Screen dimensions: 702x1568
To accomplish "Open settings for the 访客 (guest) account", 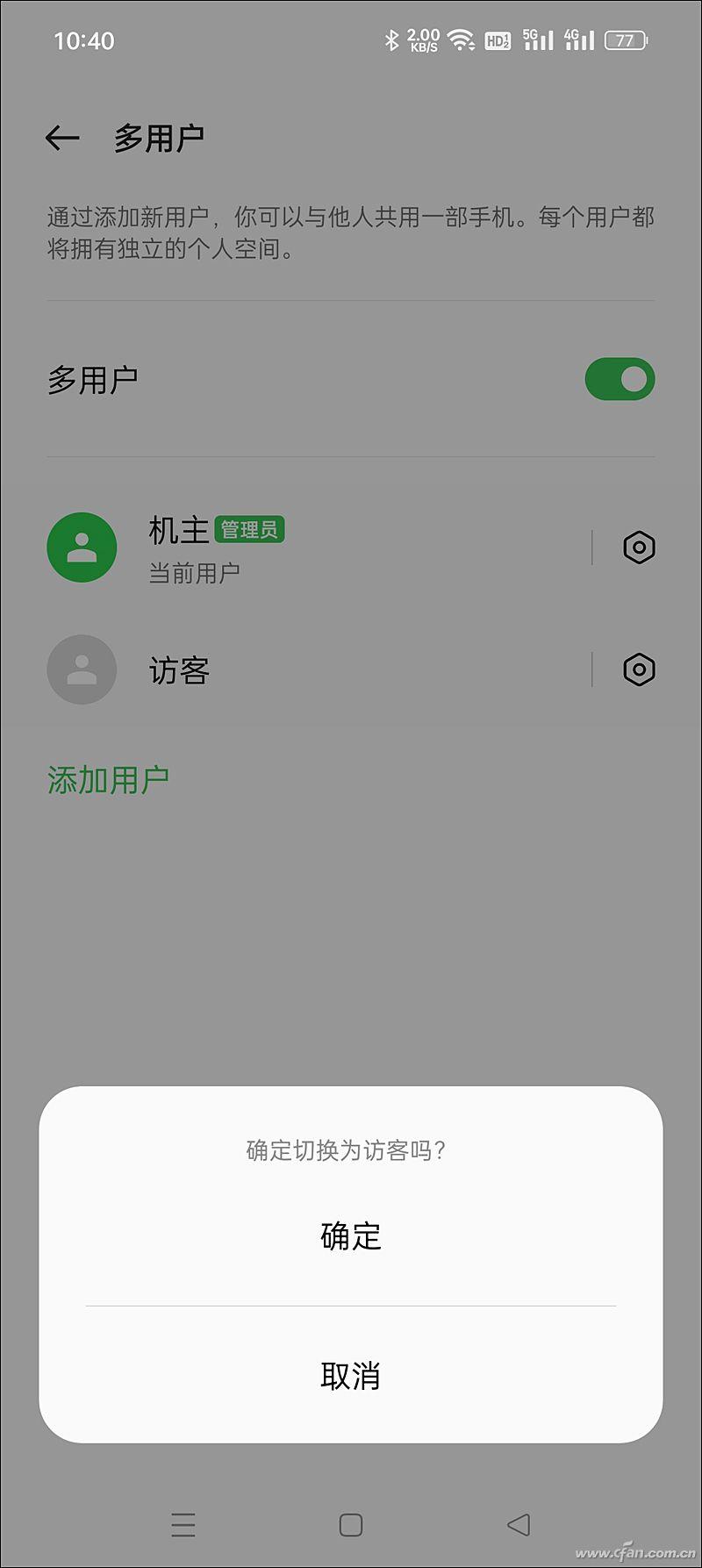I will 638,669.
